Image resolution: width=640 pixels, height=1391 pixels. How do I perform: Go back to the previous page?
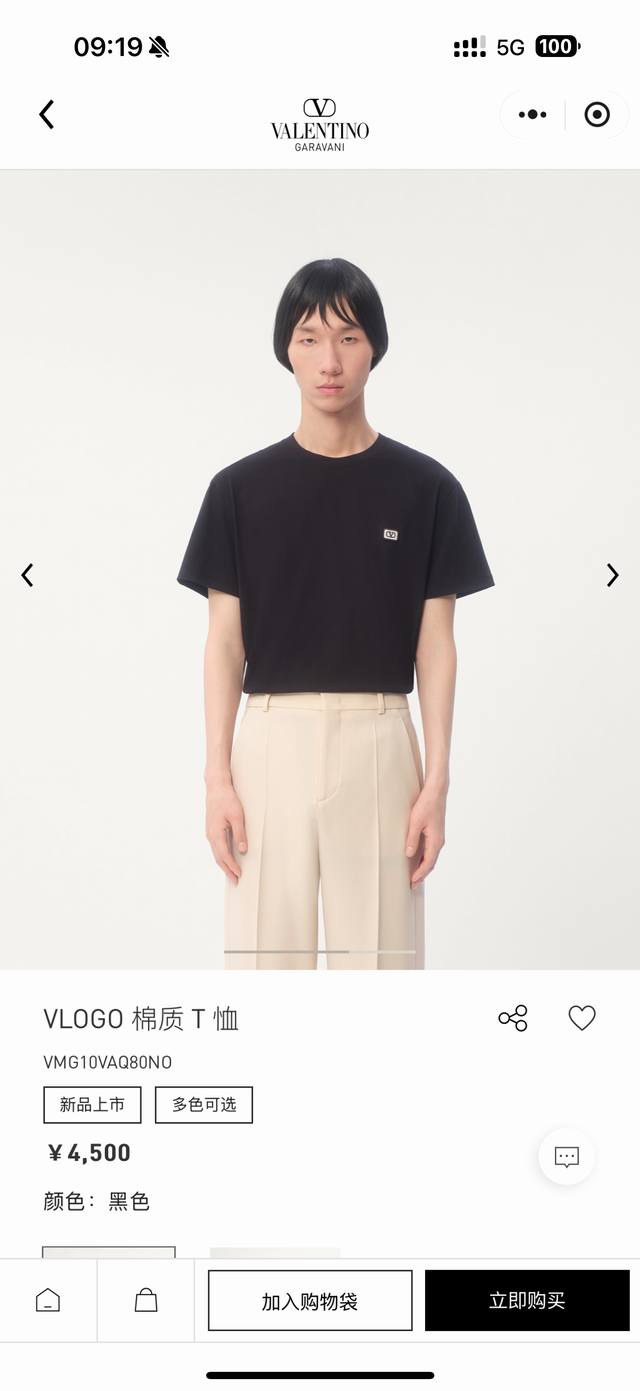46,115
